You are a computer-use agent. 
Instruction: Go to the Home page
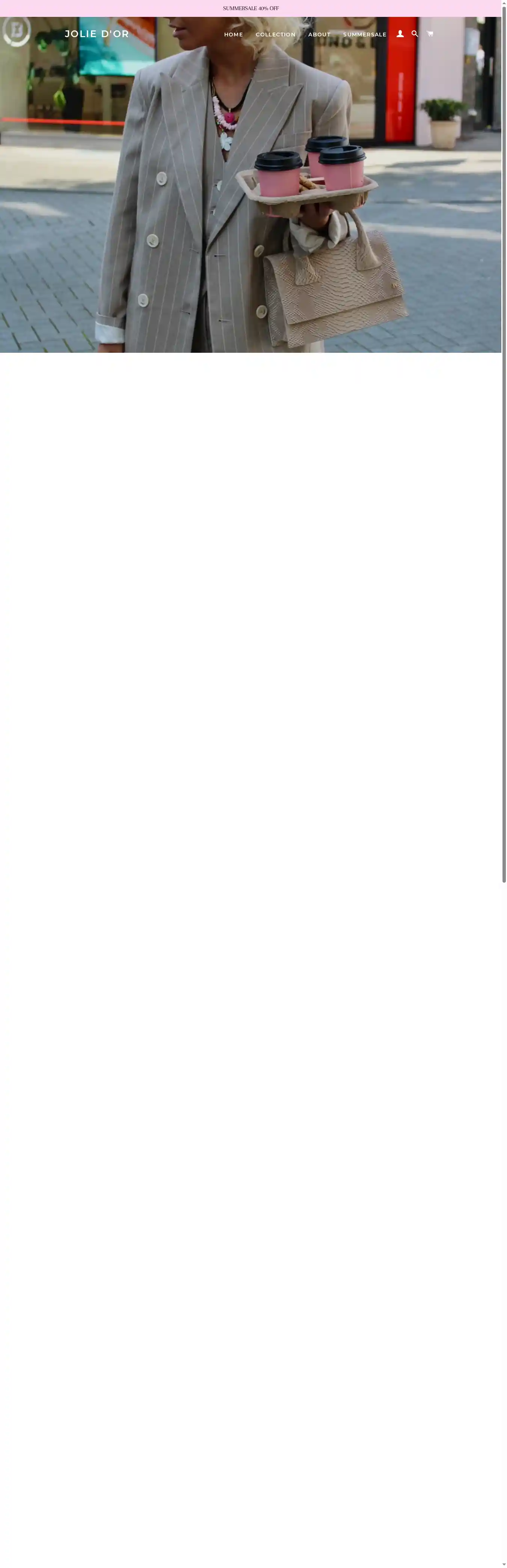(x=233, y=35)
